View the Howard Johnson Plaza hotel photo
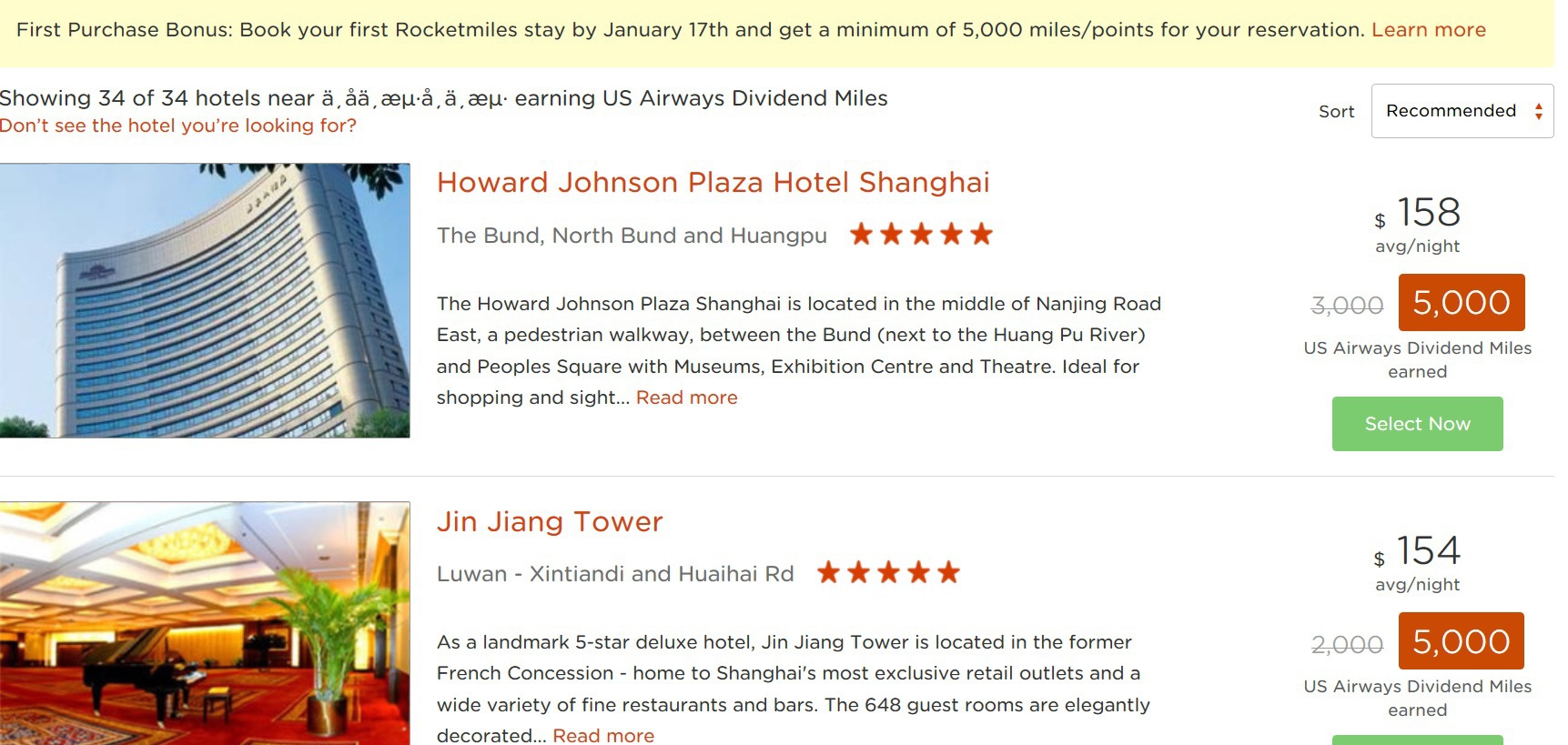Viewport: 1568px width, 745px height. tap(205, 300)
